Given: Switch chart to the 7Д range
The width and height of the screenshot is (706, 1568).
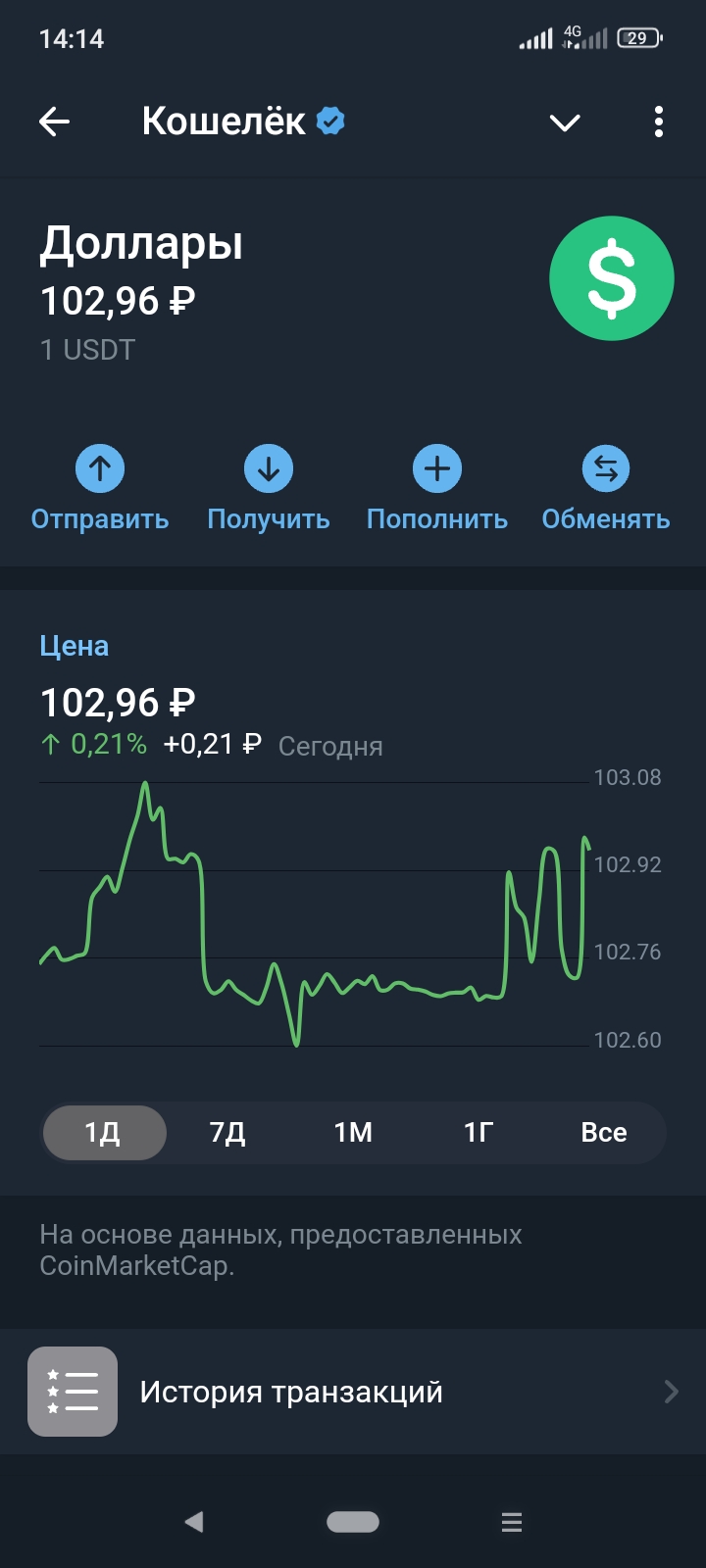Looking at the screenshot, I should 227,1133.
